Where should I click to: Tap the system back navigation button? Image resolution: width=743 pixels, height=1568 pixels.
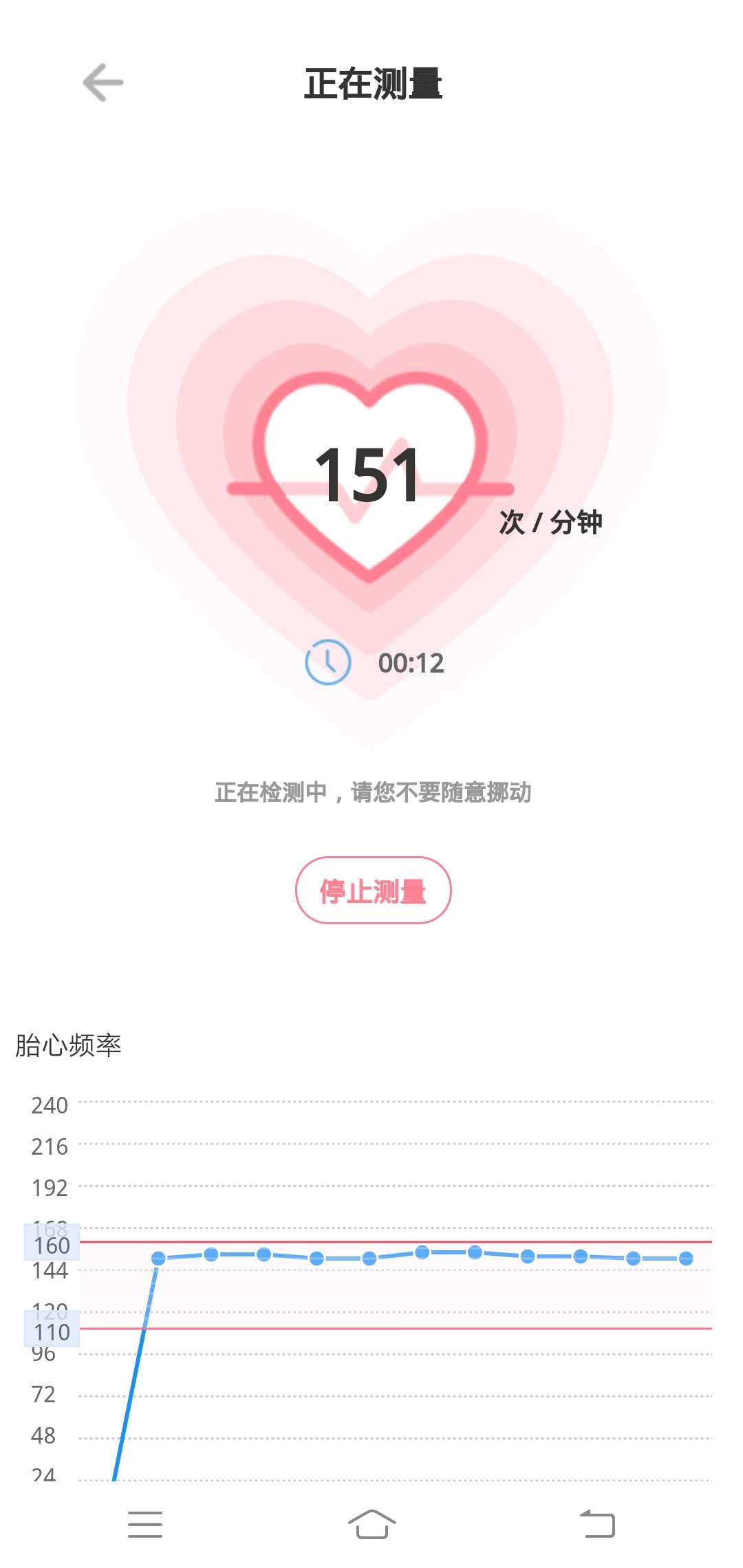pyautogui.click(x=597, y=1523)
